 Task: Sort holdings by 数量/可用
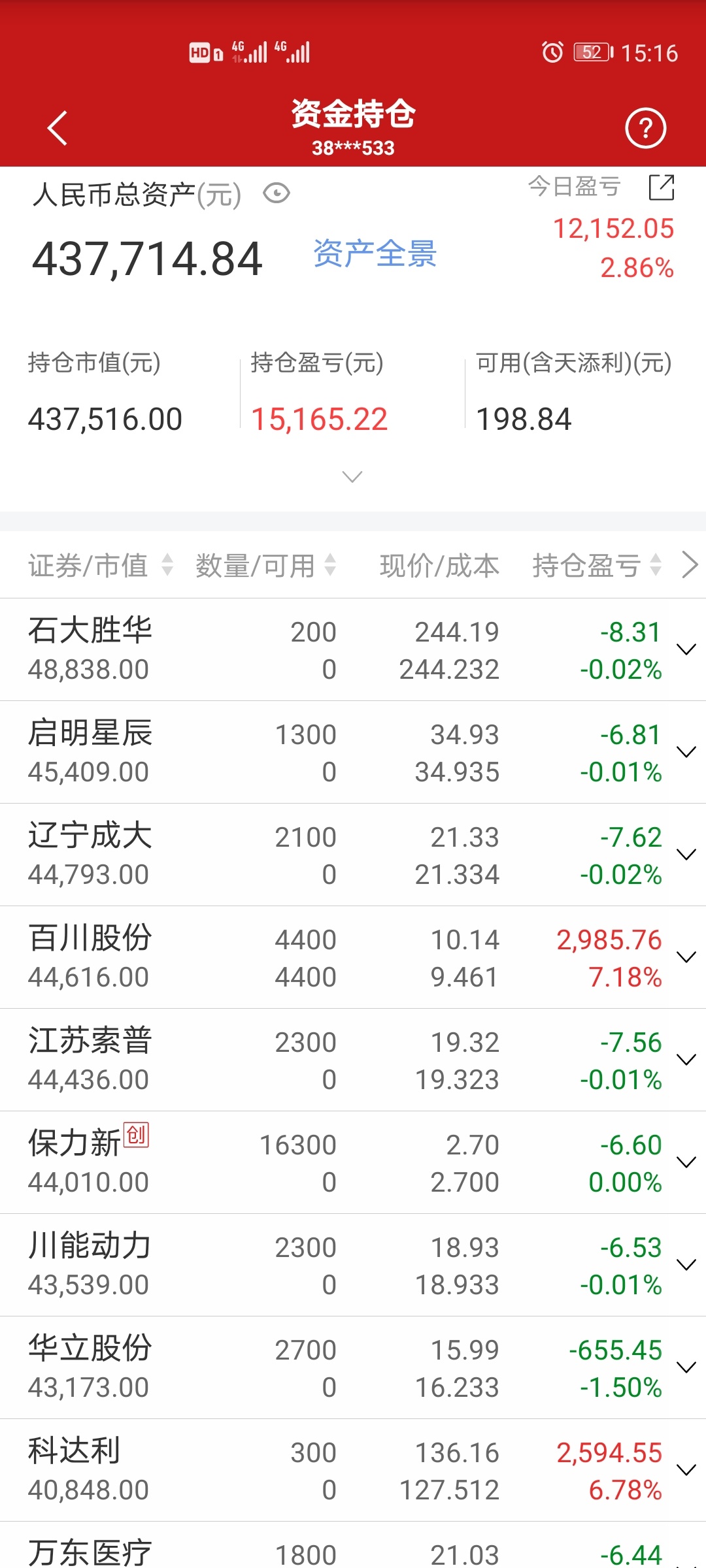coord(266,565)
